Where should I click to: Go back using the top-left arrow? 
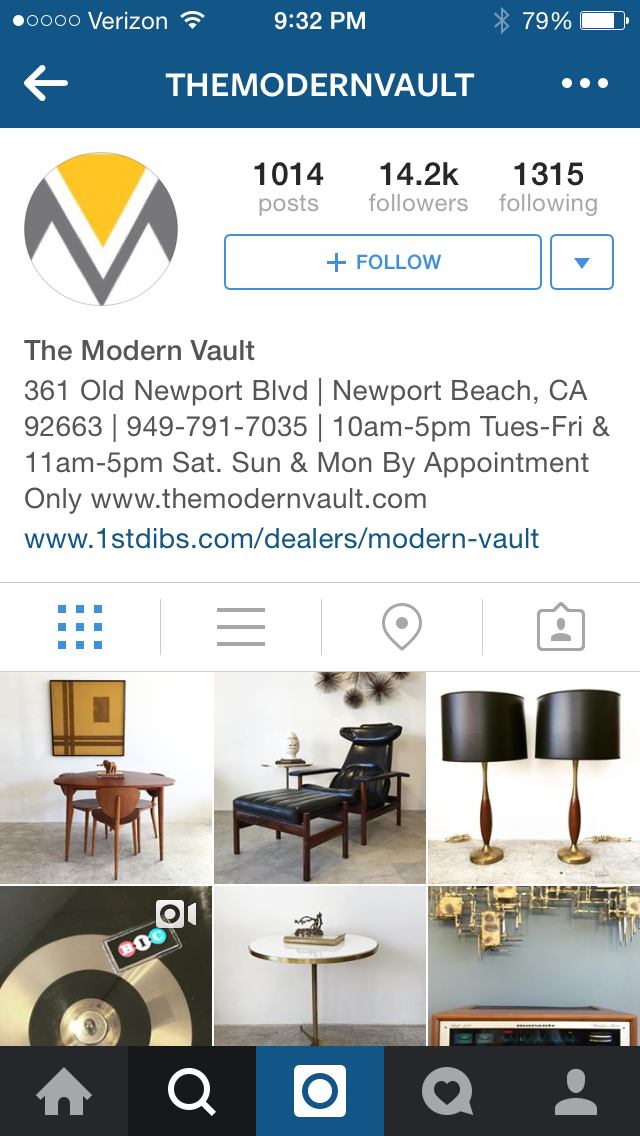click(46, 84)
